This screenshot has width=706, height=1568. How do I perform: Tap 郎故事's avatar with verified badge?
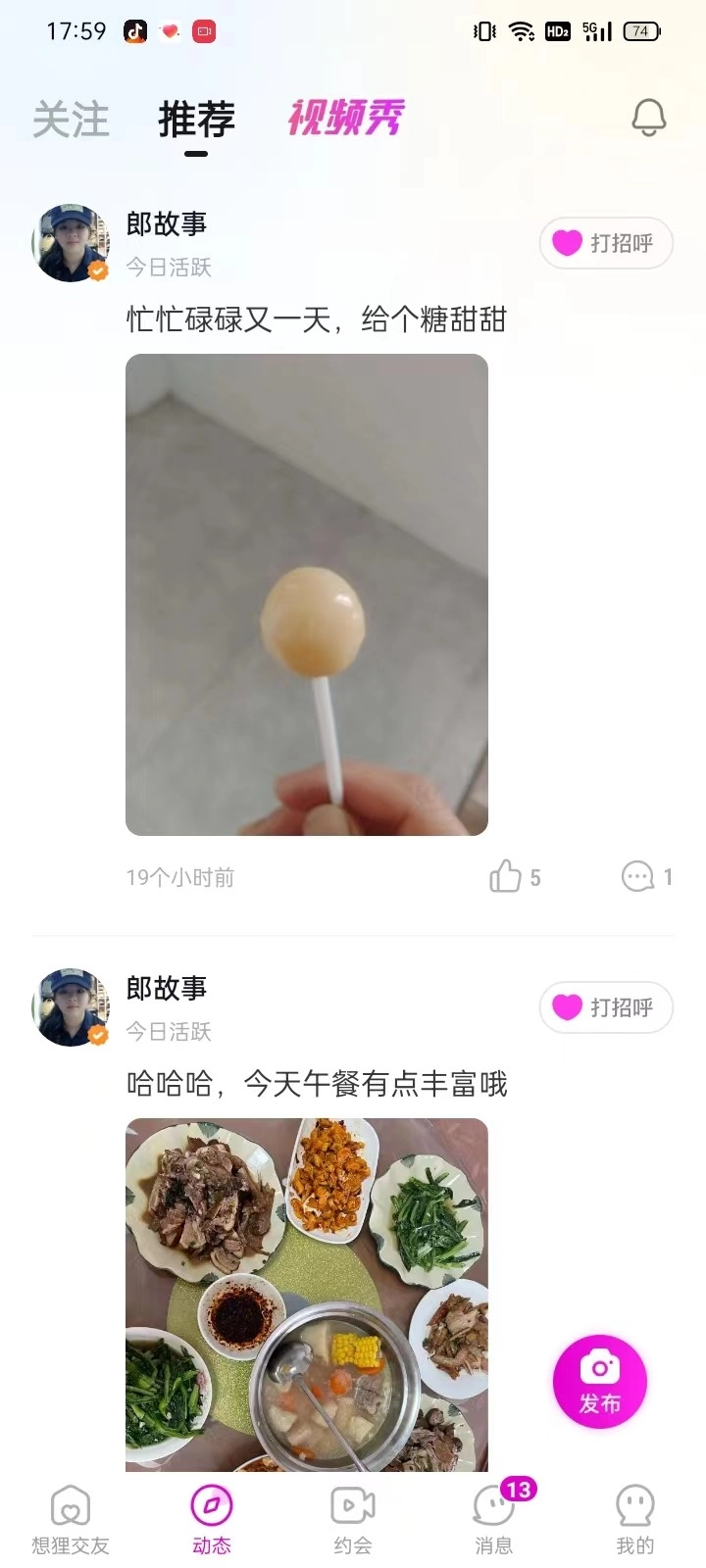click(70, 243)
